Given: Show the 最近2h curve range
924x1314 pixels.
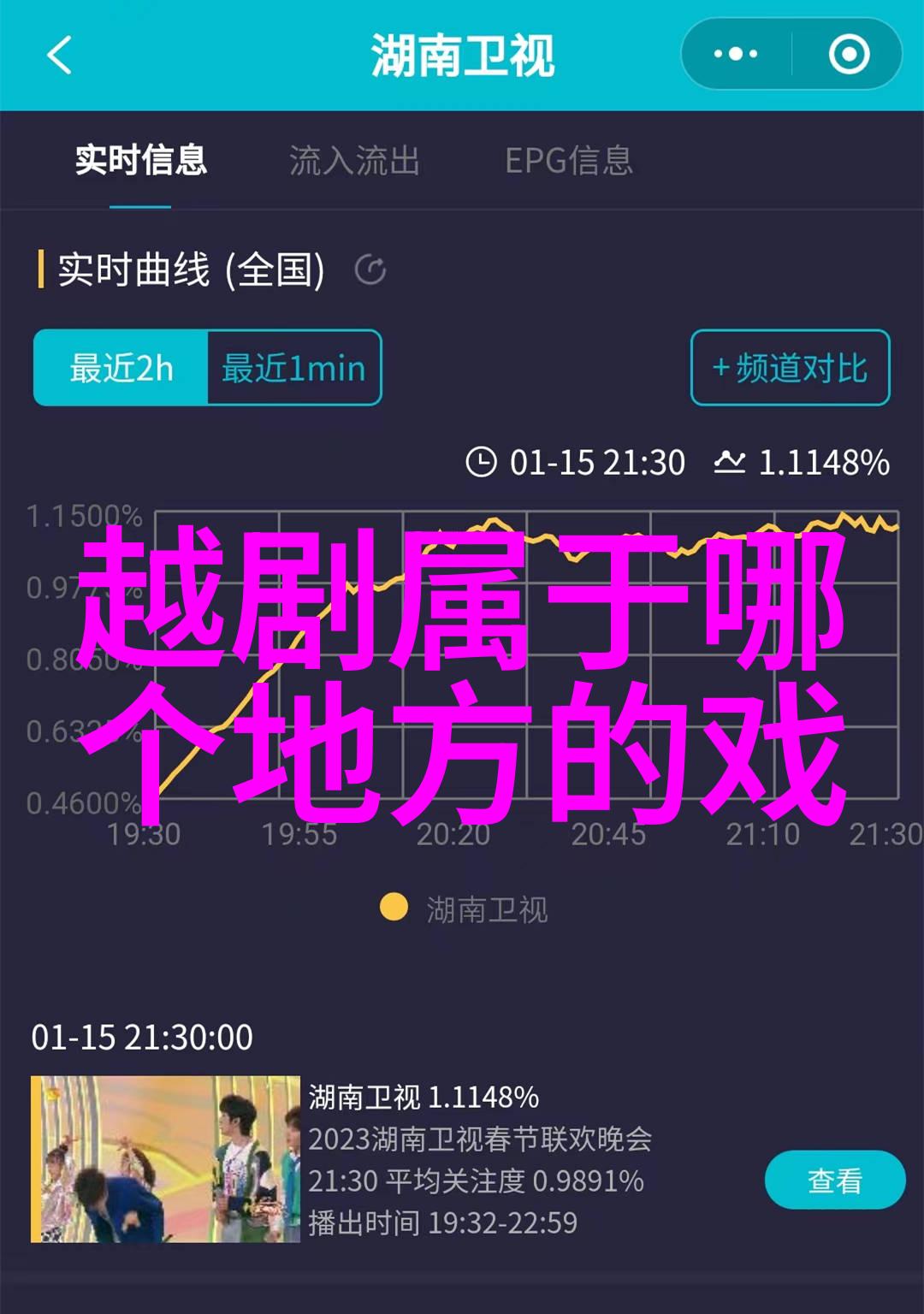Looking at the screenshot, I should click(x=121, y=368).
